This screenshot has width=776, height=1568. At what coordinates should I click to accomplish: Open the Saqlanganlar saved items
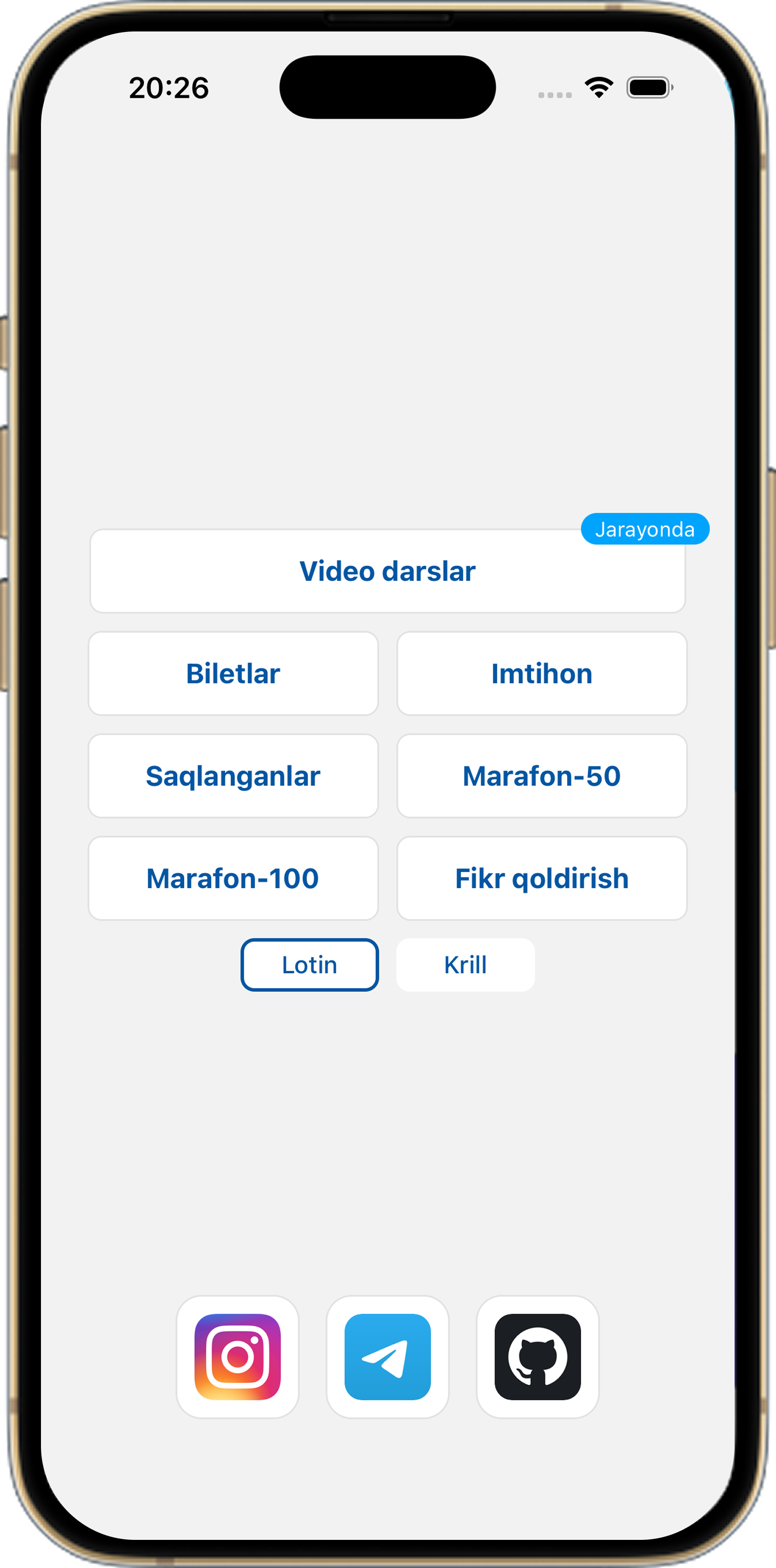tap(232, 775)
